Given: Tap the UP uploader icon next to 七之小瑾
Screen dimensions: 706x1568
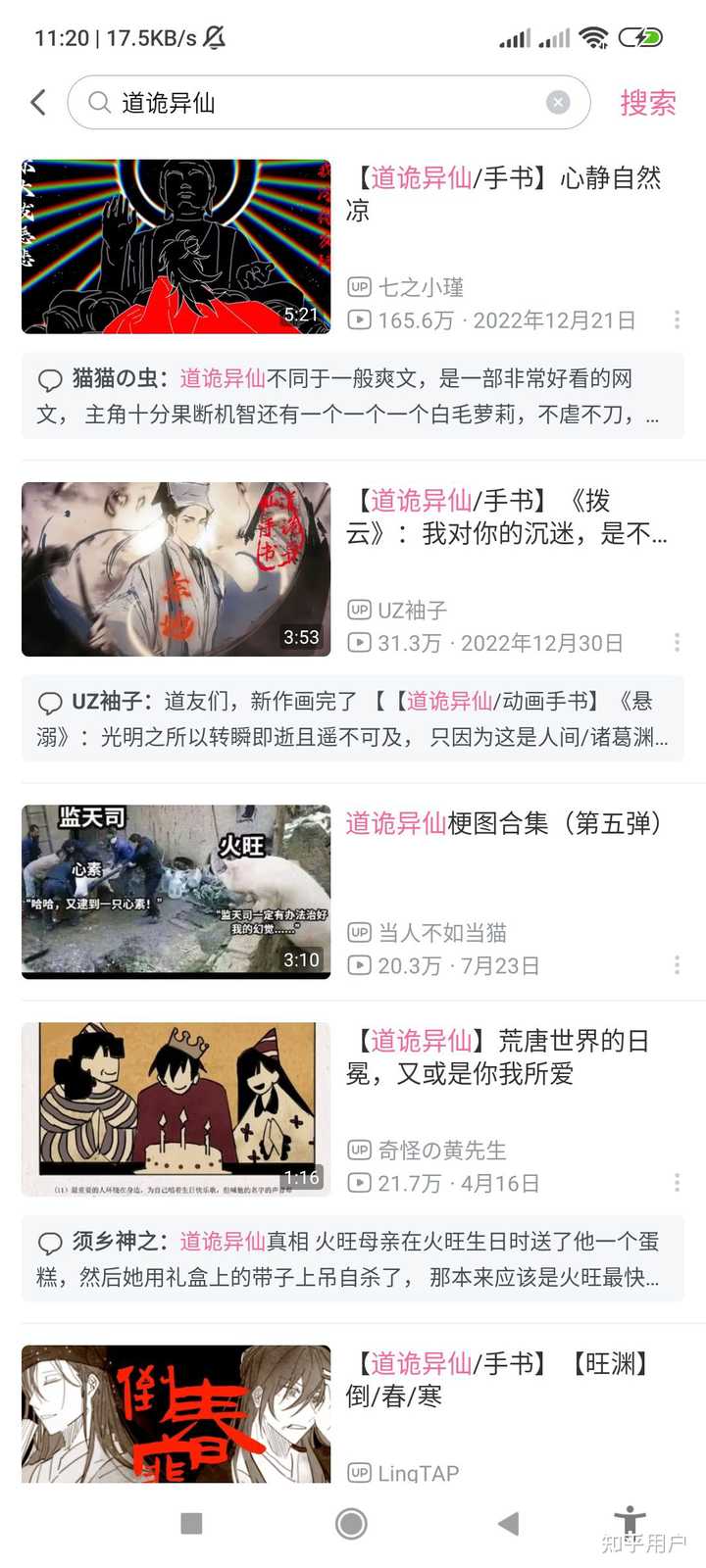Looking at the screenshot, I should [x=360, y=287].
